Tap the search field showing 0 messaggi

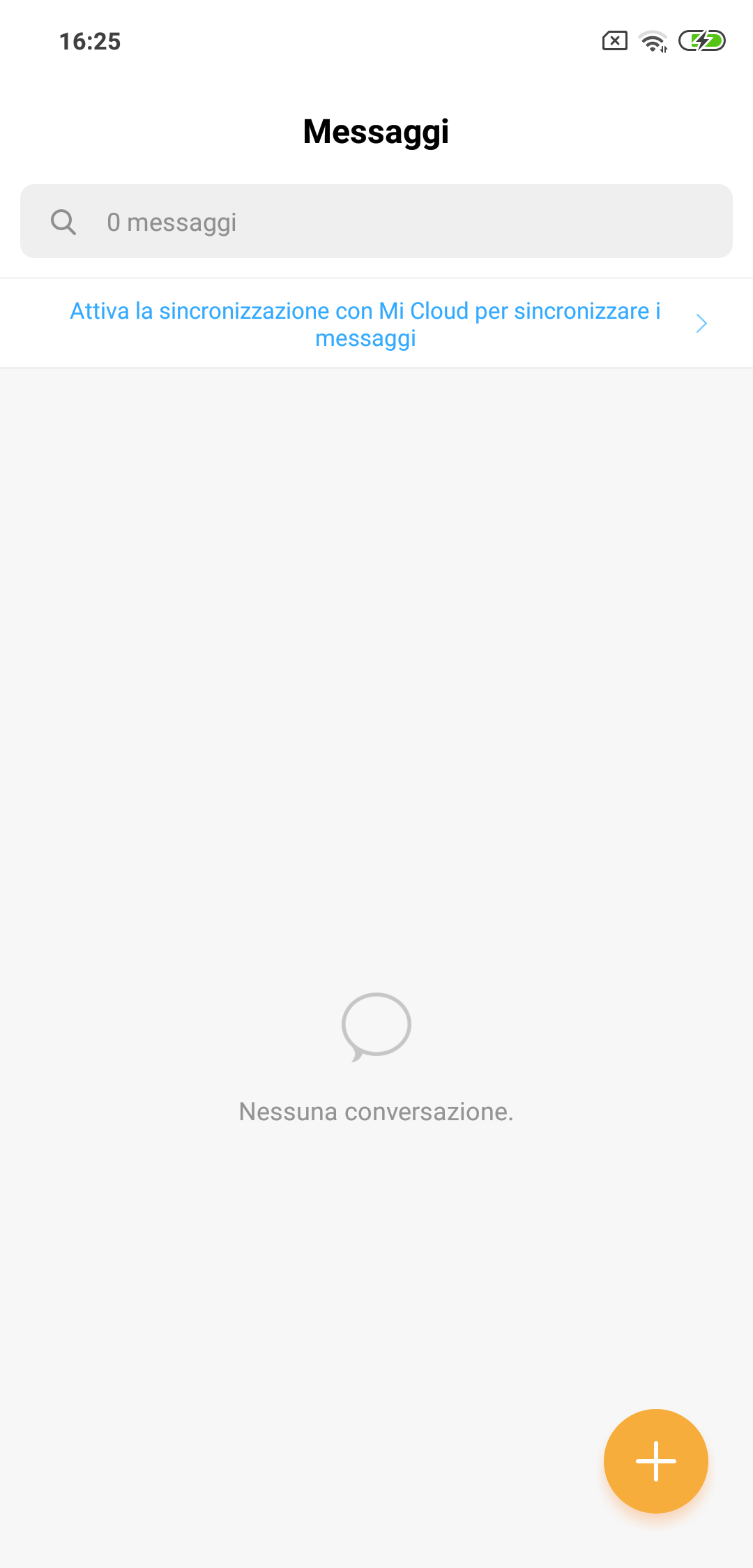[x=376, y=221]
